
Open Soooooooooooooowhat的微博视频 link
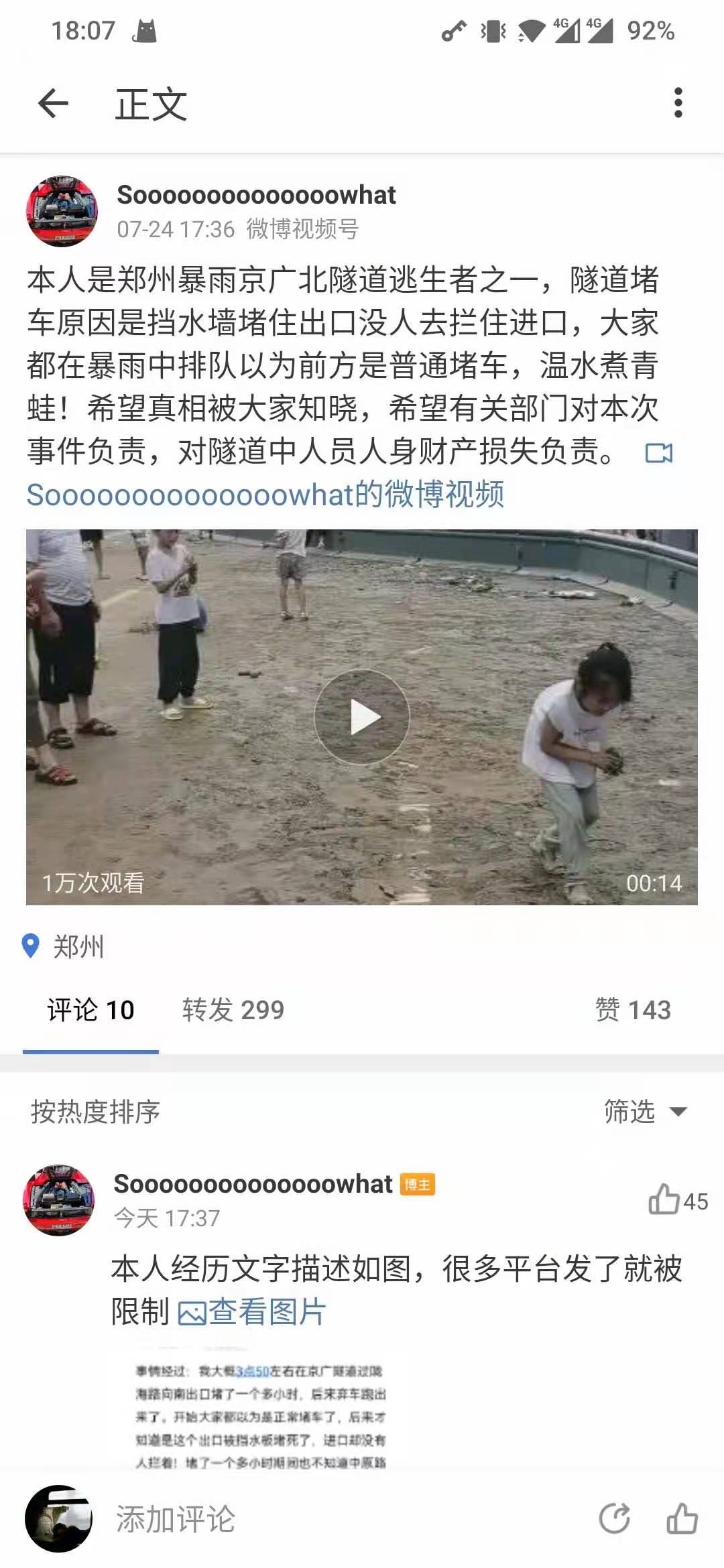265,495
